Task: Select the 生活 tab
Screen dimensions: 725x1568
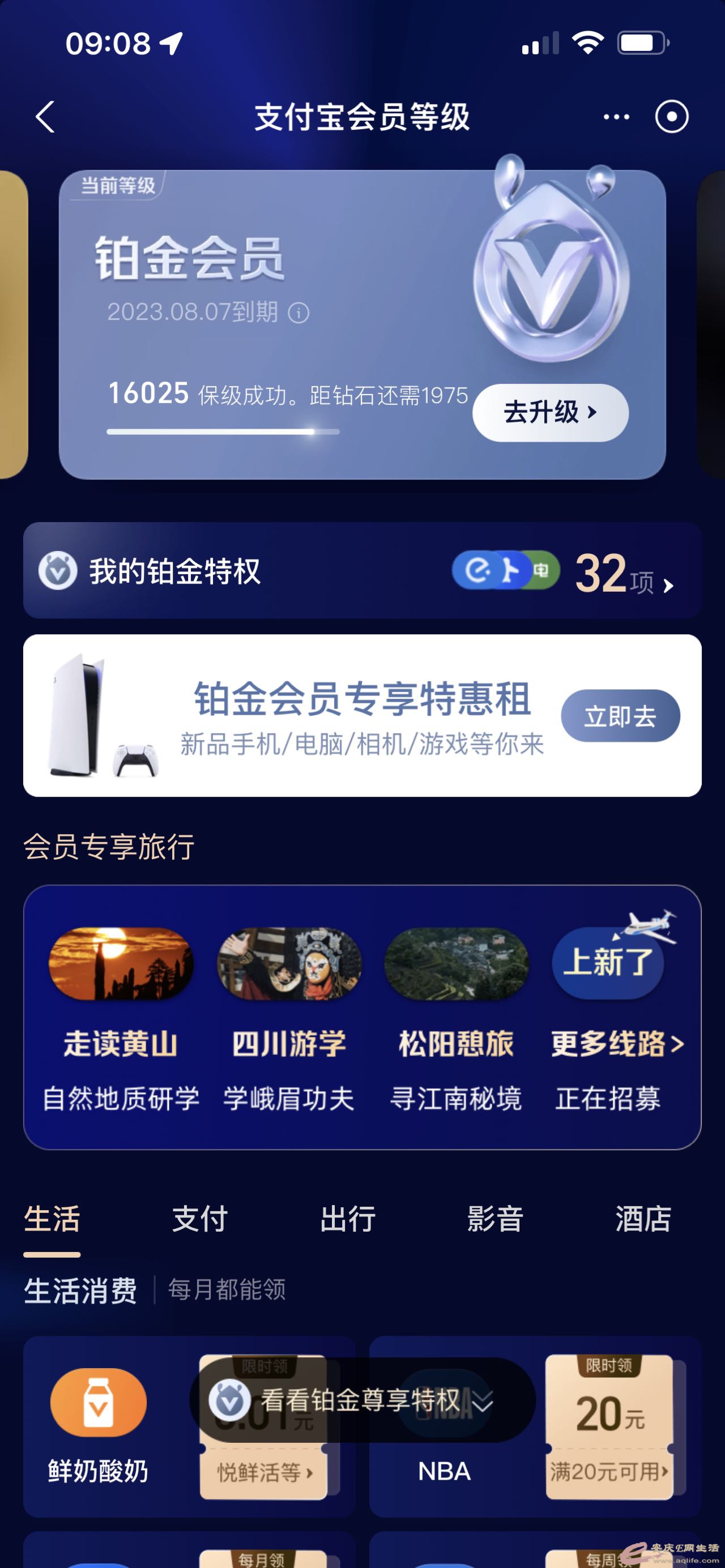Action: click(x=52, y=1219)
